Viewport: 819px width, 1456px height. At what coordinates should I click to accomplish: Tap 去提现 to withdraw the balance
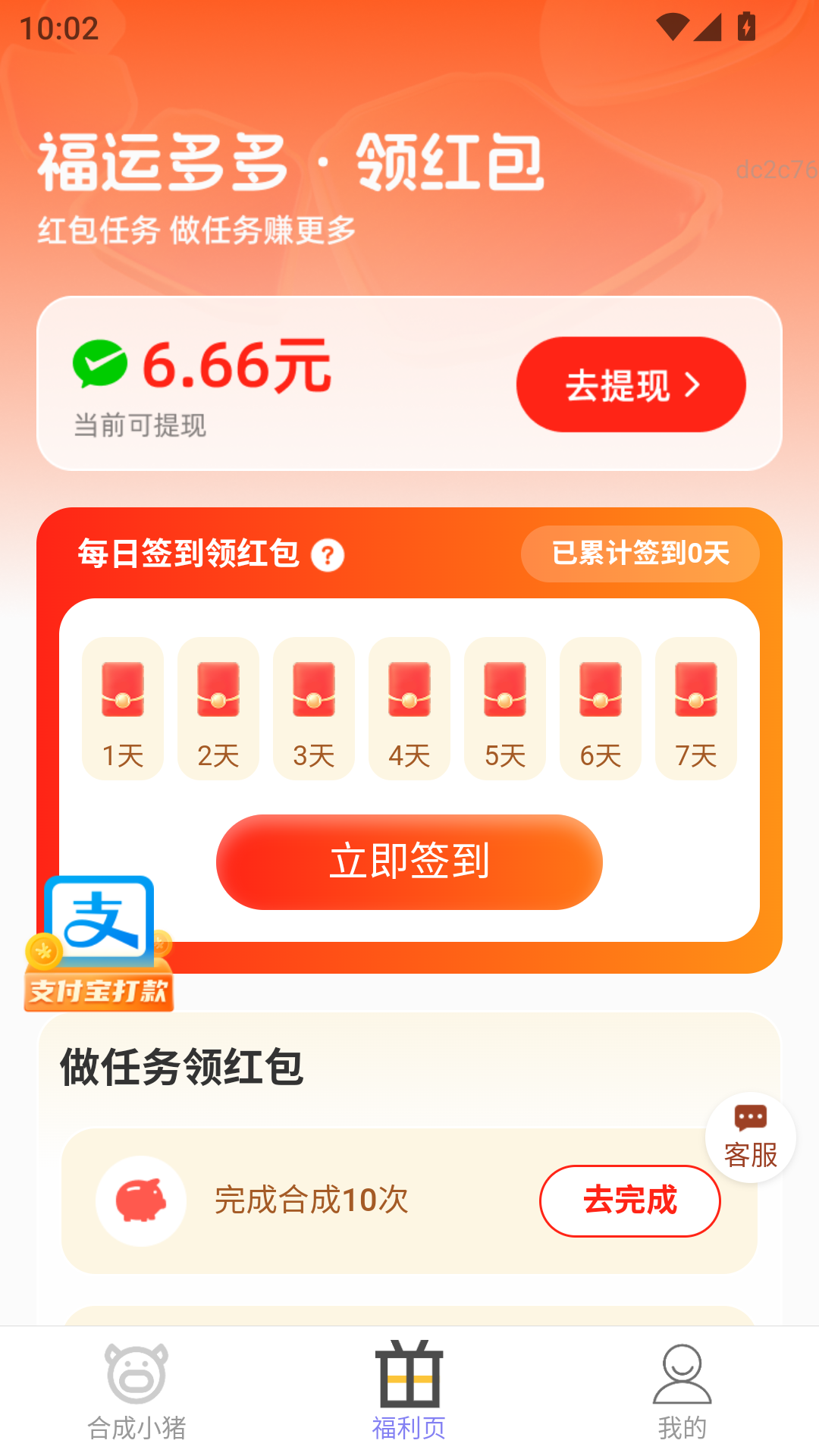tap(631, 384)
